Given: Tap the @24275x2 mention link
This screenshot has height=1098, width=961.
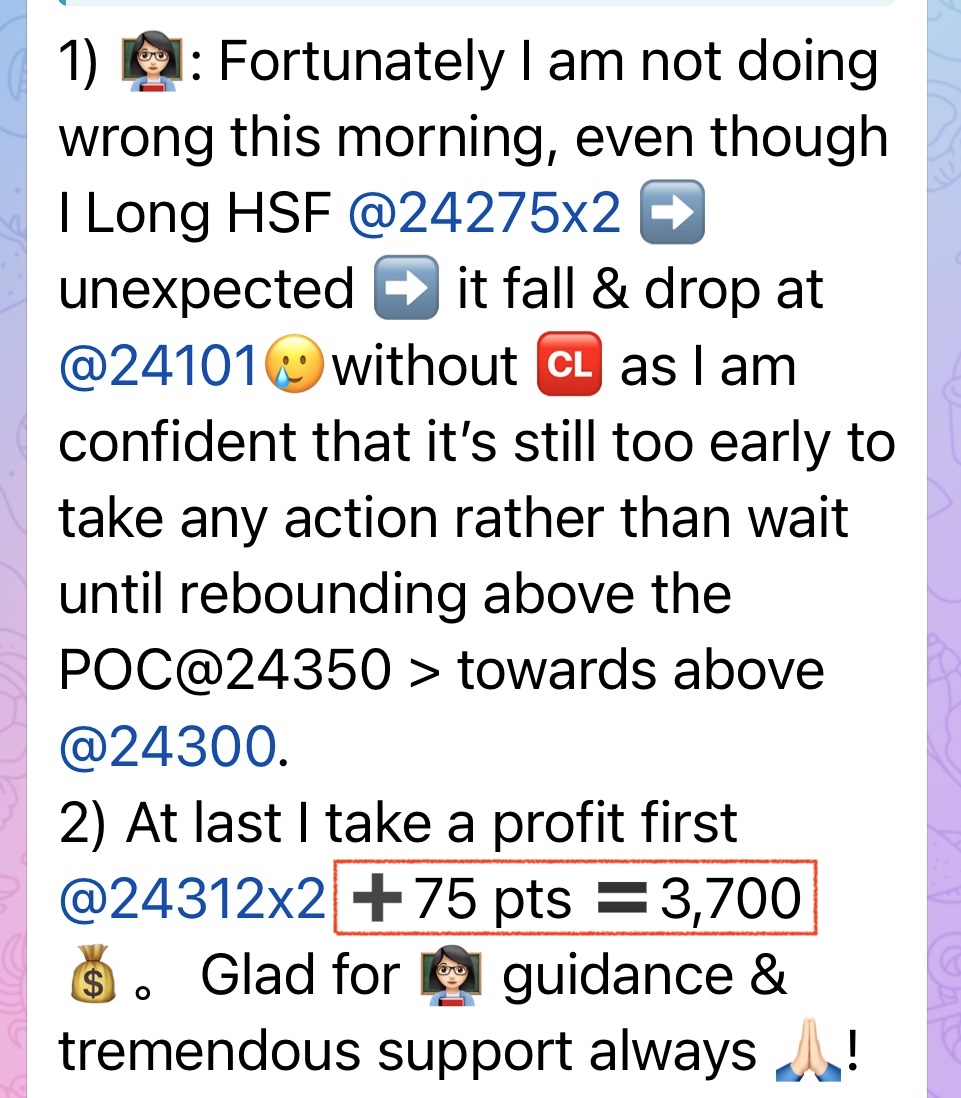Looking at the screenshot, I should (x=485, y=214).
